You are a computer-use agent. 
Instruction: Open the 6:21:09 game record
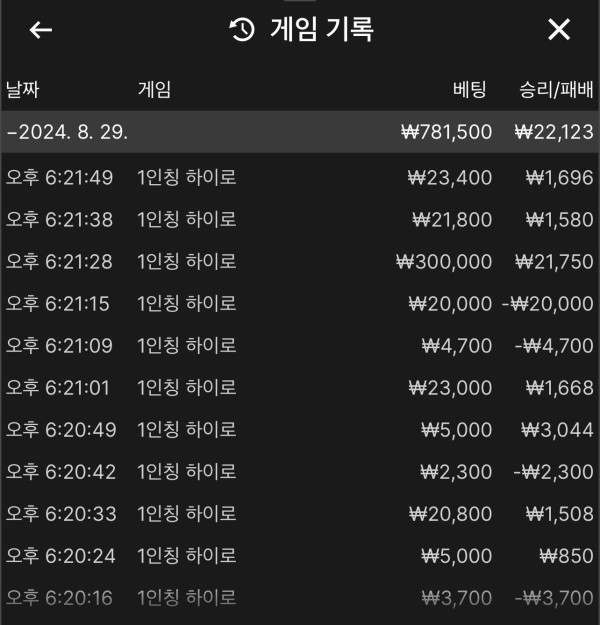click(300, 346)
